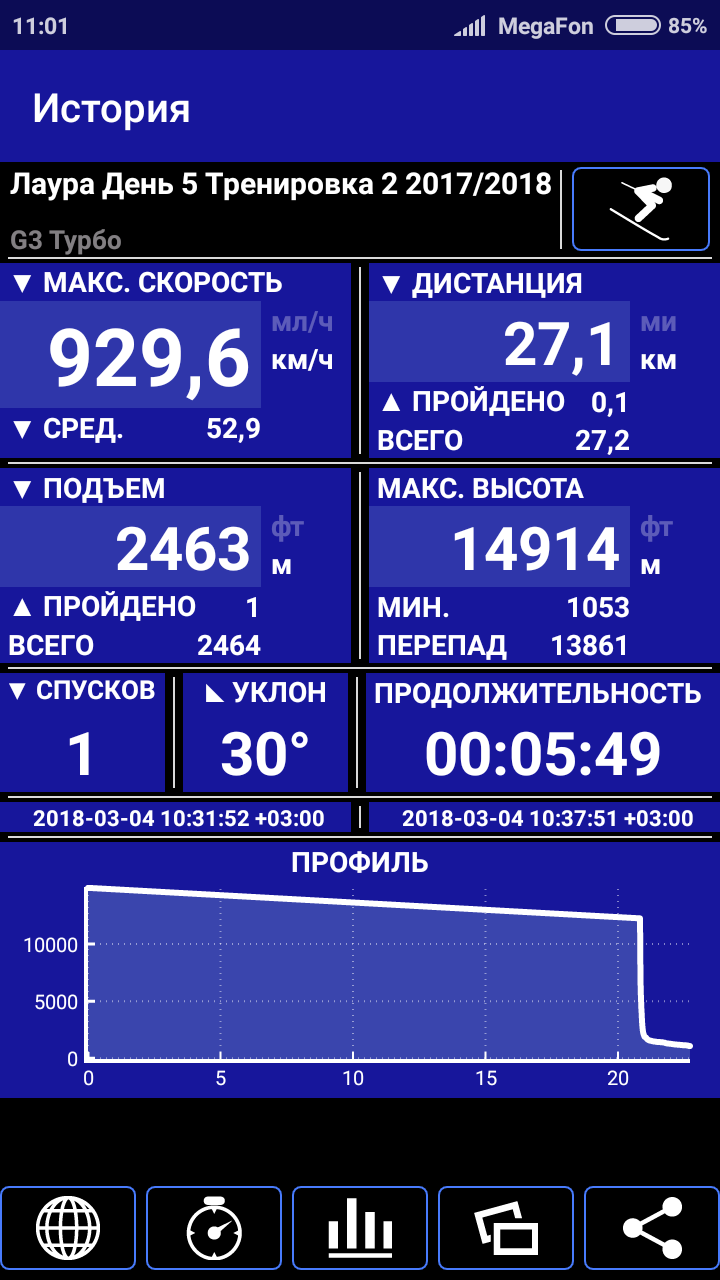Tap the УКЛОН slope tile
Image resolution: width=720 pixels, height=1280 pixels.
[266, 732]
